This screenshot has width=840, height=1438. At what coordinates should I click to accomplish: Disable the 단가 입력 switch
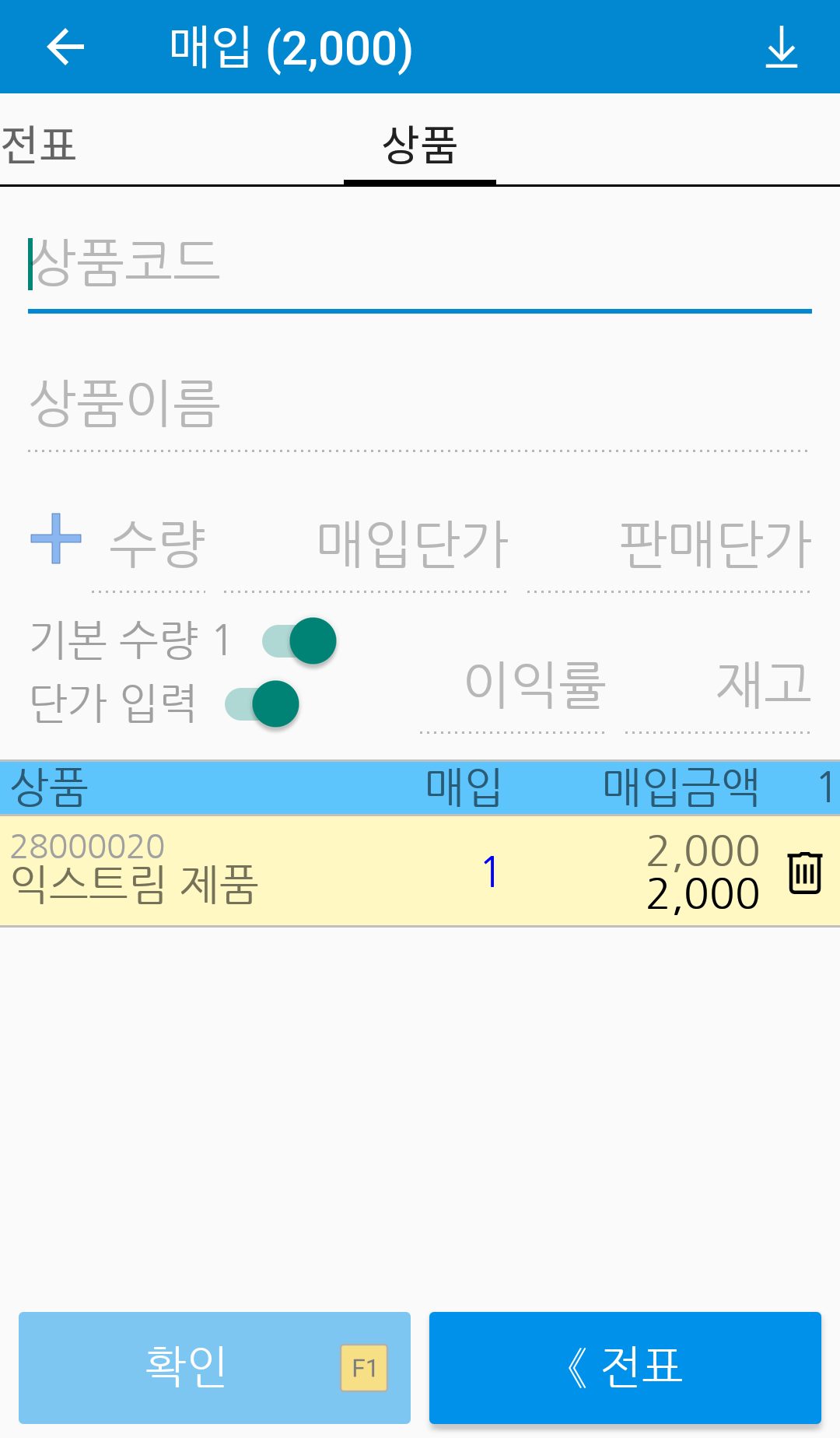[262, 704]
